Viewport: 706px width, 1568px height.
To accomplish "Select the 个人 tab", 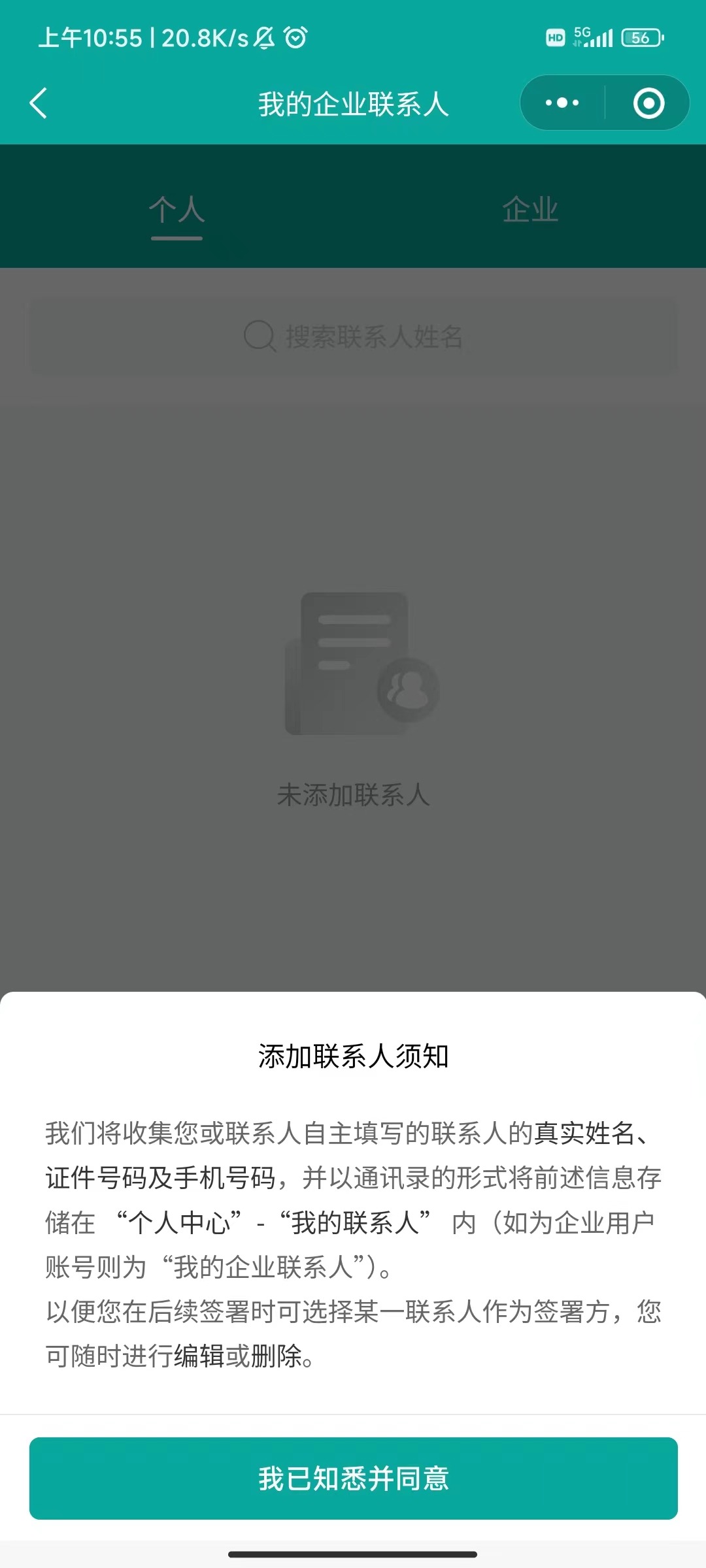I will coord(176,210).
